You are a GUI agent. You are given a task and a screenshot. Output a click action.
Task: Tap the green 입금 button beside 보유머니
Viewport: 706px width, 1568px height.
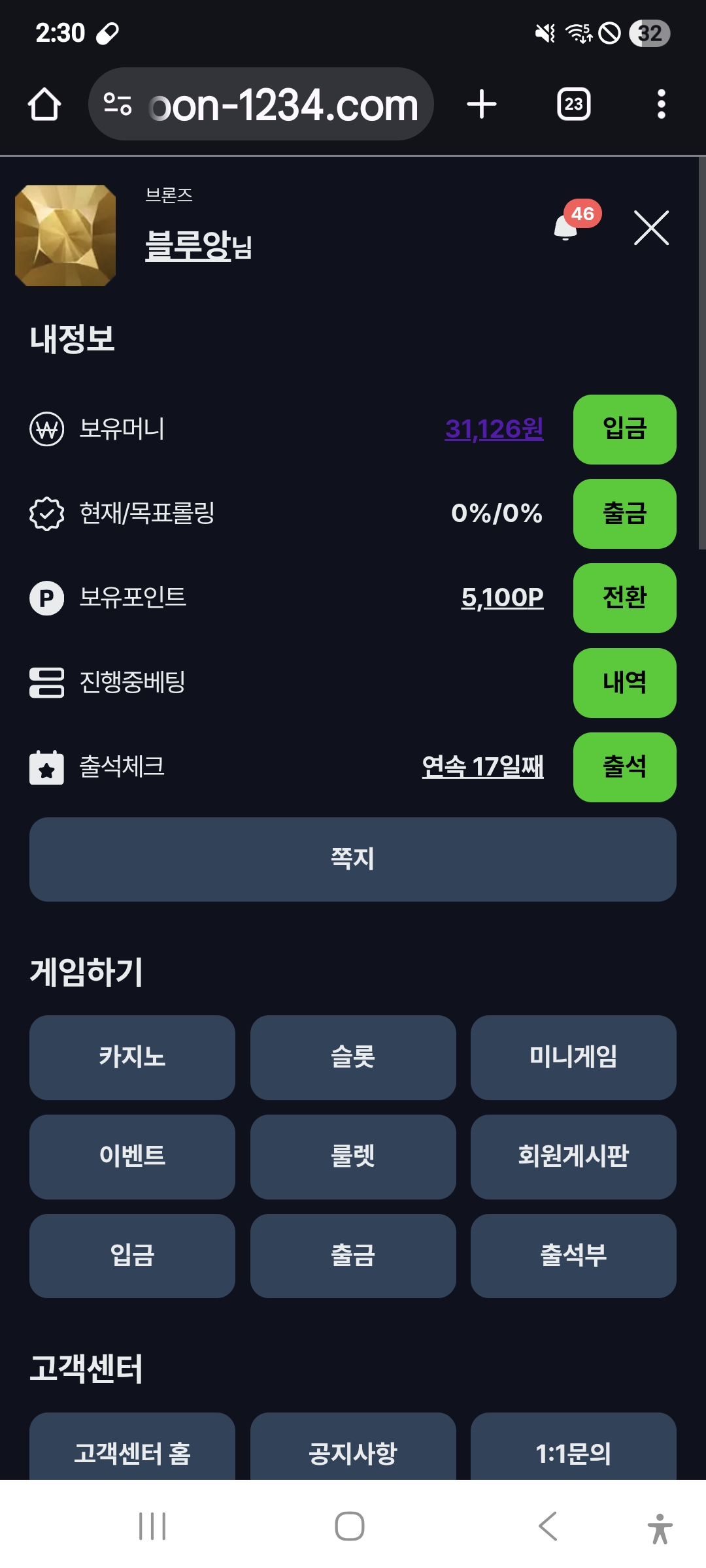[x=624, y=429]
